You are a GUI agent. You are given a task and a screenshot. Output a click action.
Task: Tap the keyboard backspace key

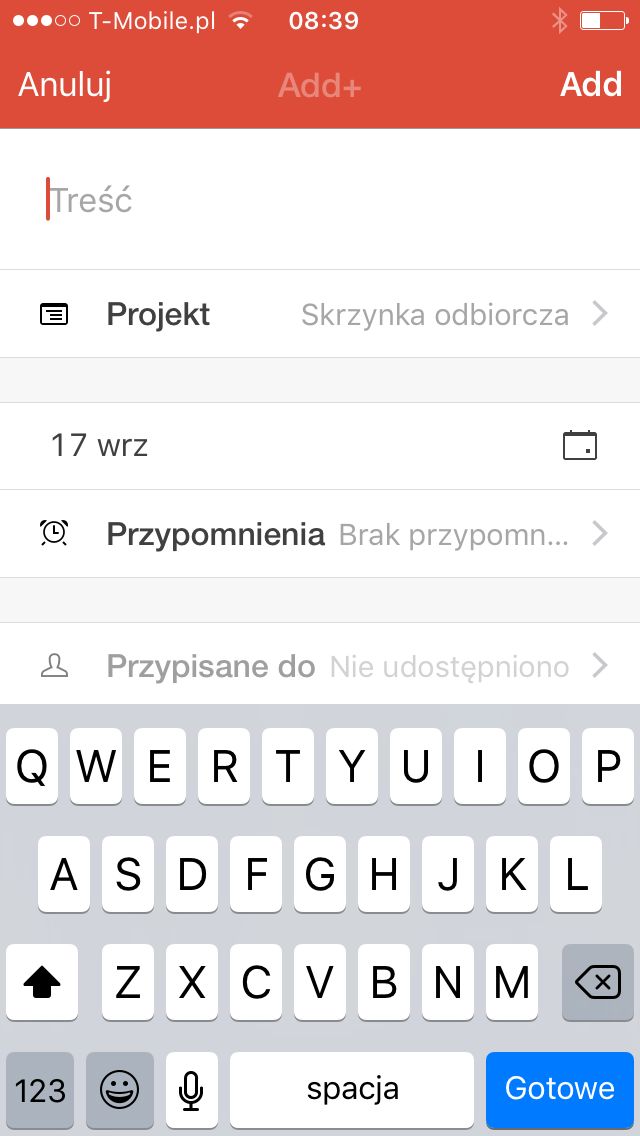click(x=598, y=982)
